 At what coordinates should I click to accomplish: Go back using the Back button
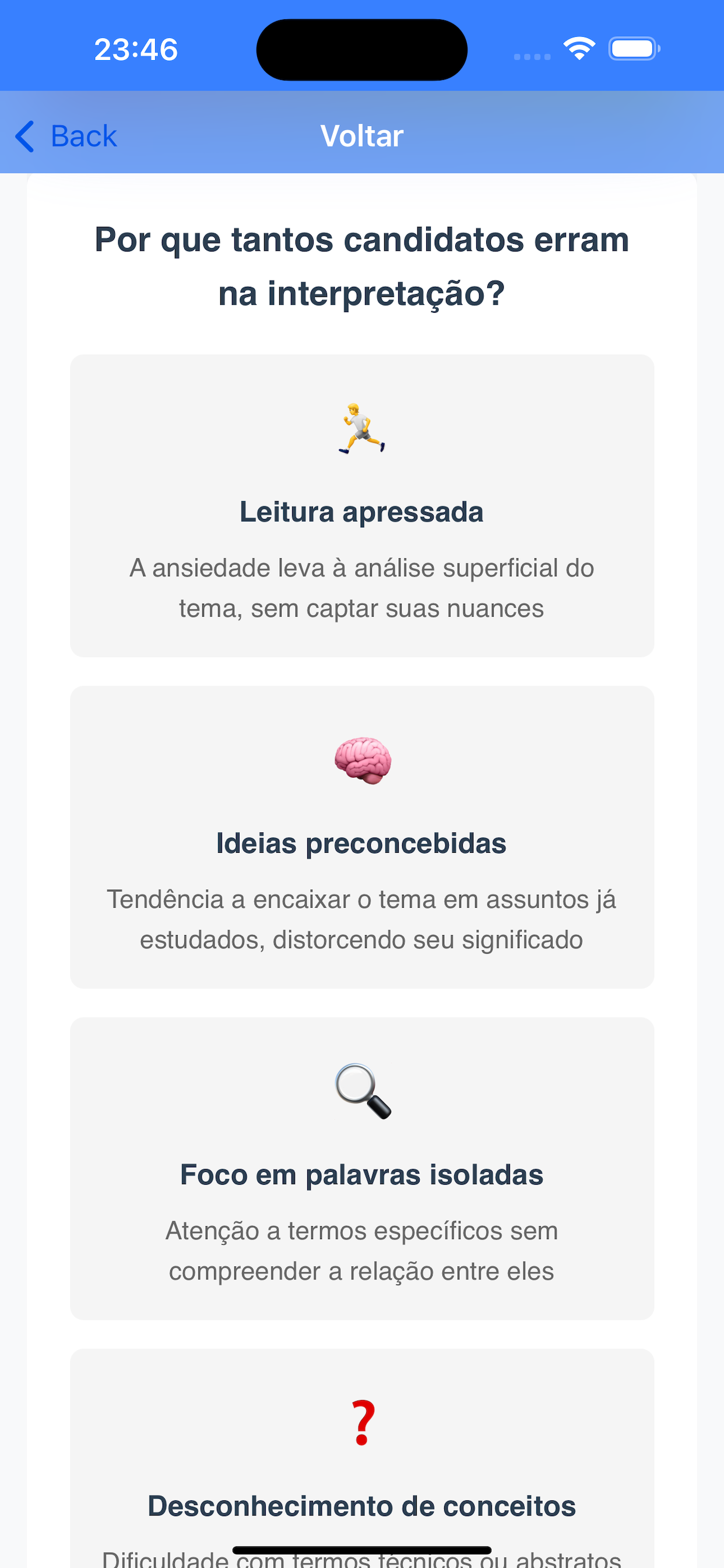(x=67, y=136)
